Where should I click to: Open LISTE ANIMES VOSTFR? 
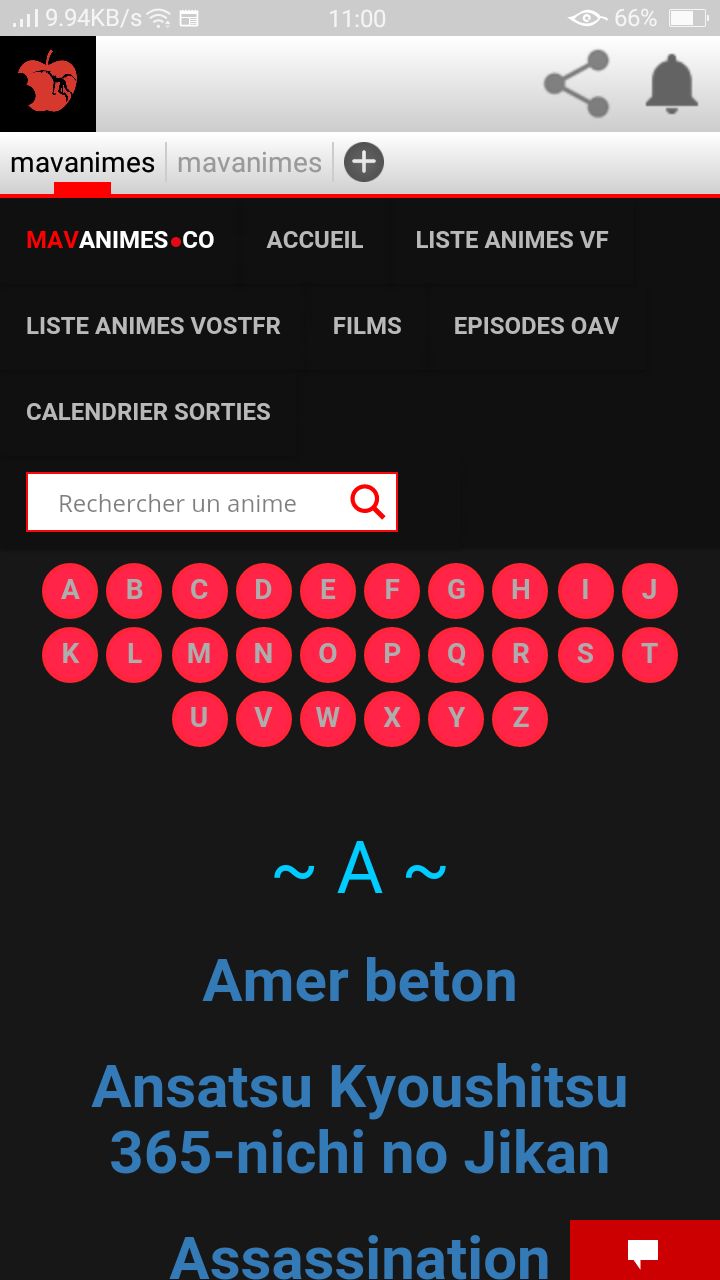[153, 326]
